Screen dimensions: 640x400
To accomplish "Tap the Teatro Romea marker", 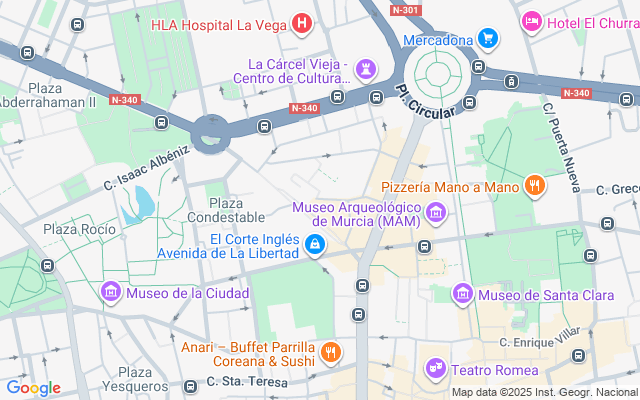I will pos(434,368).
